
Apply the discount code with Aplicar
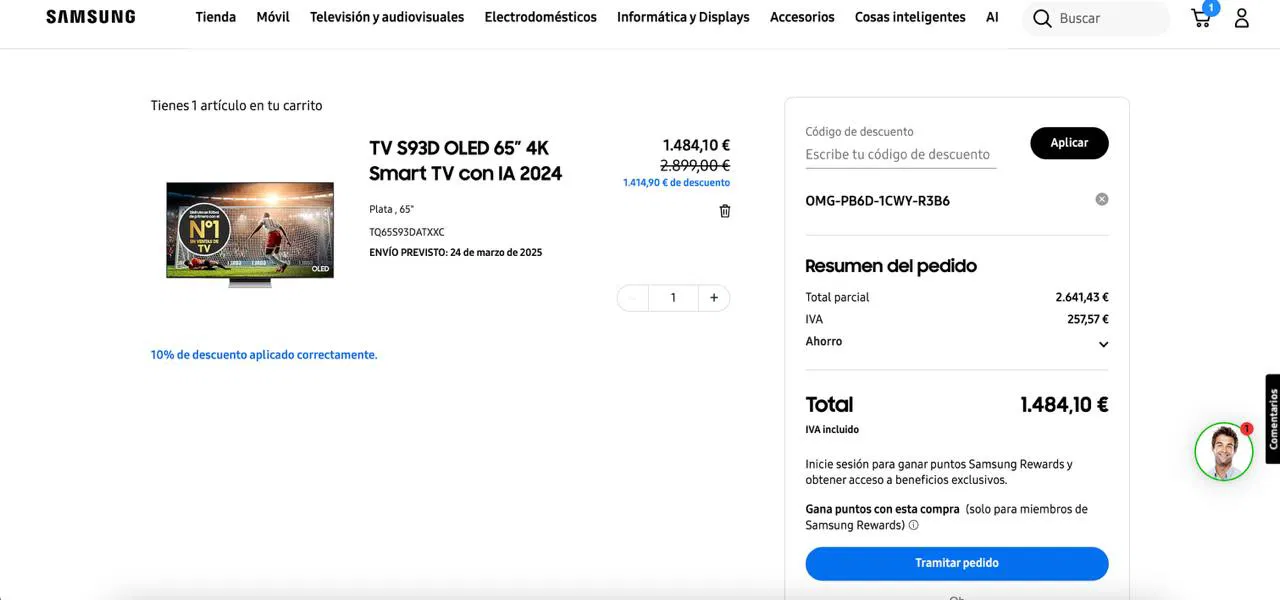point(1069,143)
